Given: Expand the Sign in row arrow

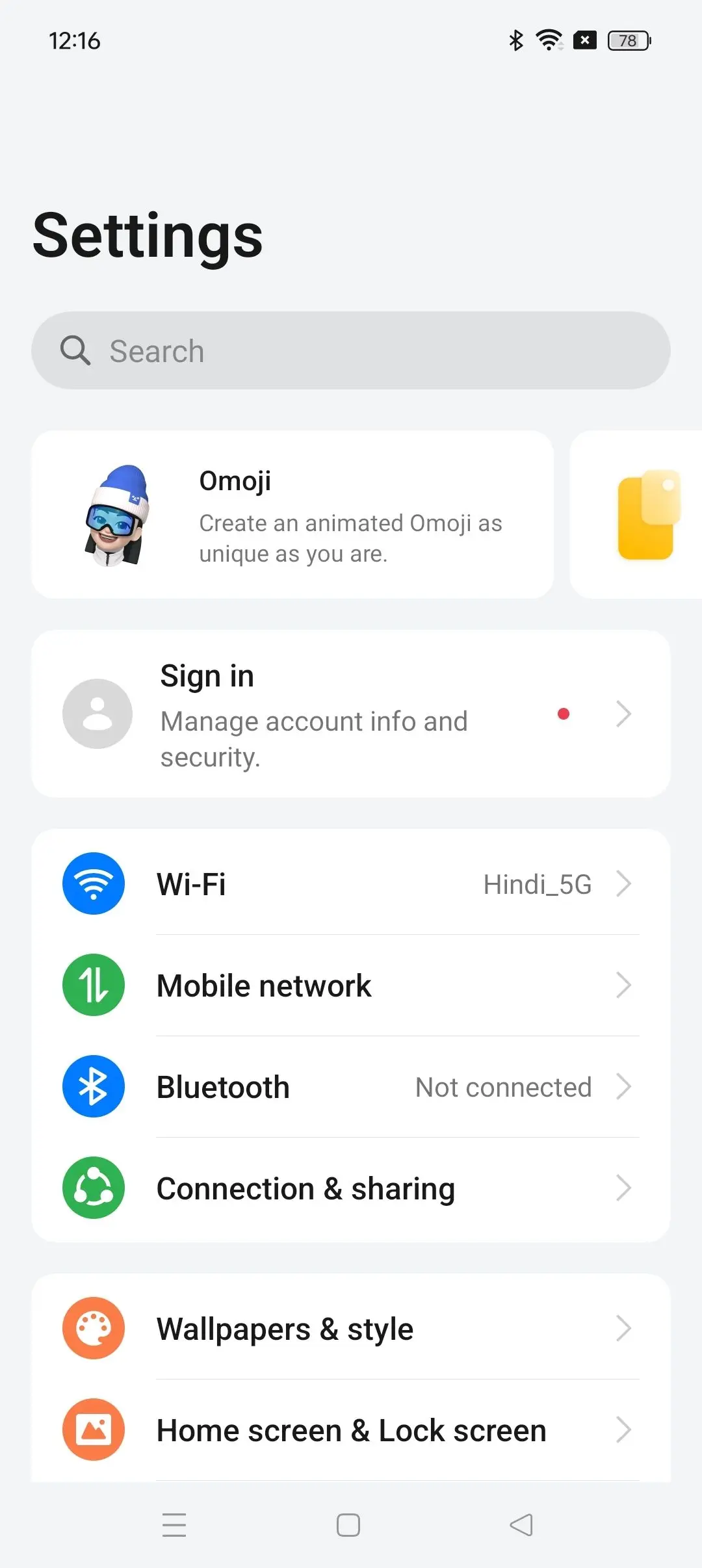Looking at the screenshot, I should 624,714.
